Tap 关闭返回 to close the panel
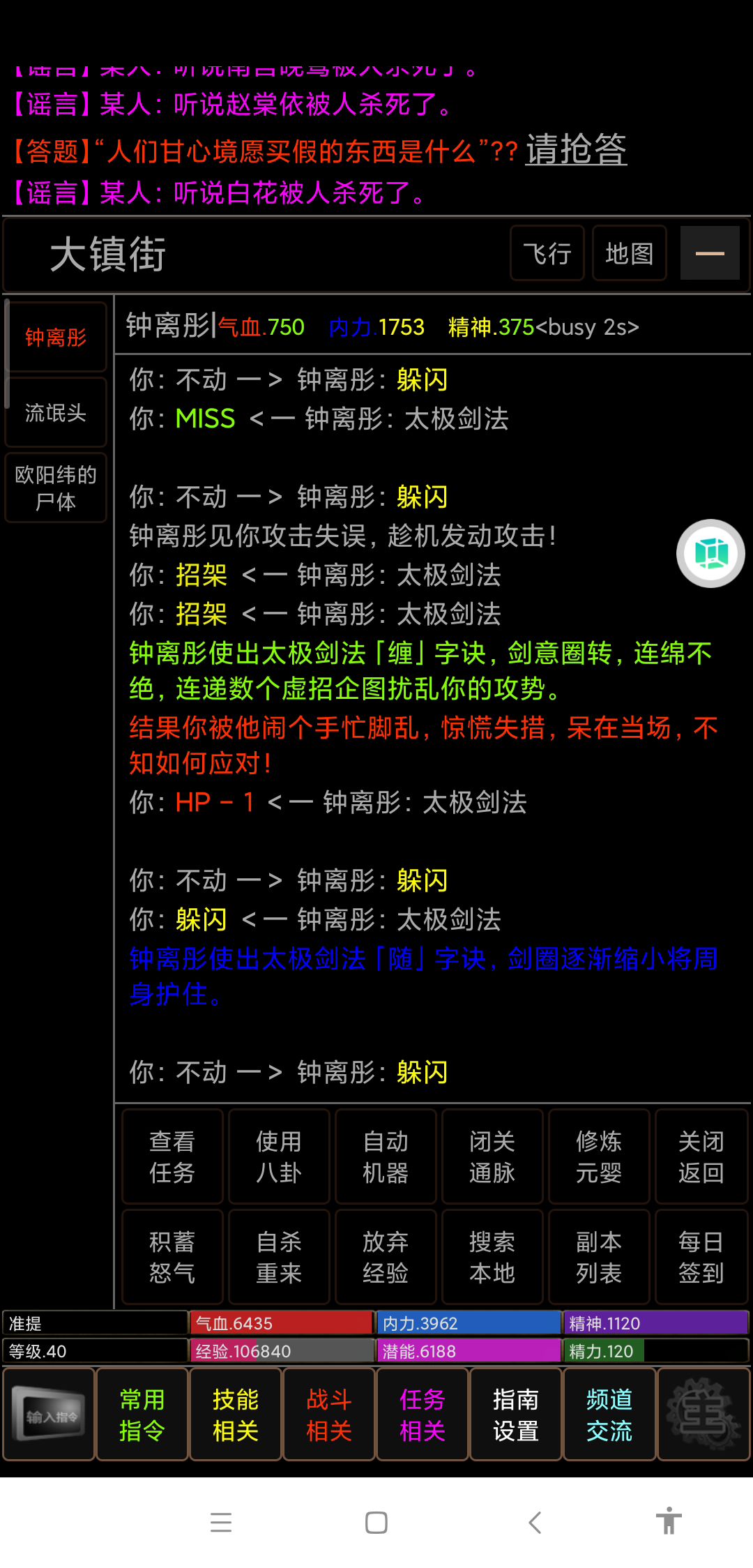Viewport: 753px width, 1568px height. coord(701,1156)
